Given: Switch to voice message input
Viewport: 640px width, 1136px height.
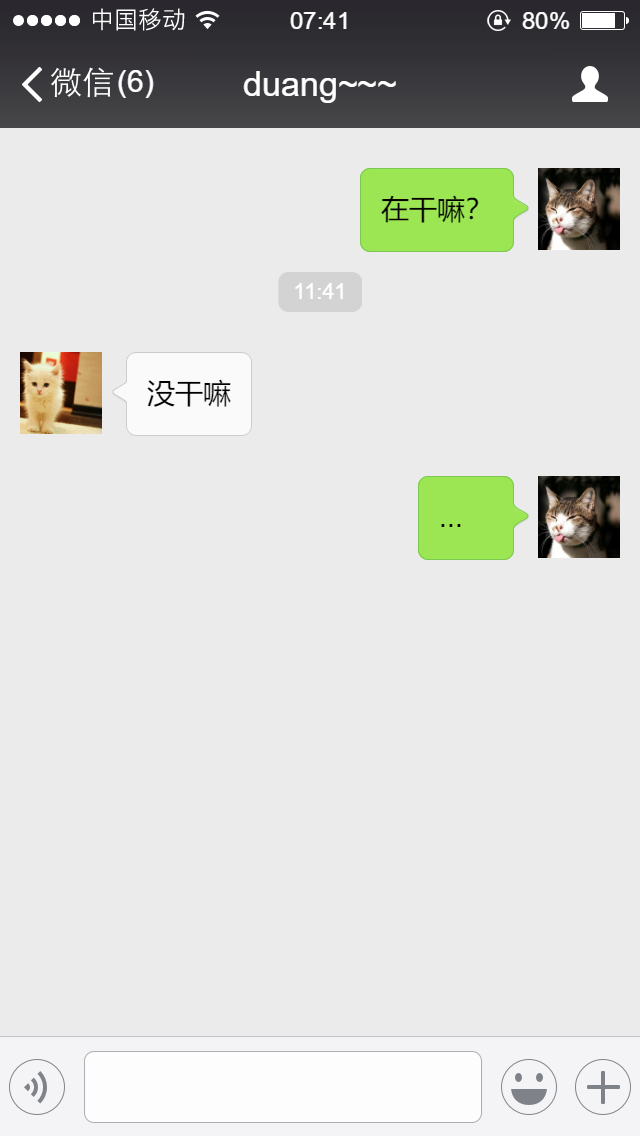Looking at the screenshot, I should click(37, 1087).
